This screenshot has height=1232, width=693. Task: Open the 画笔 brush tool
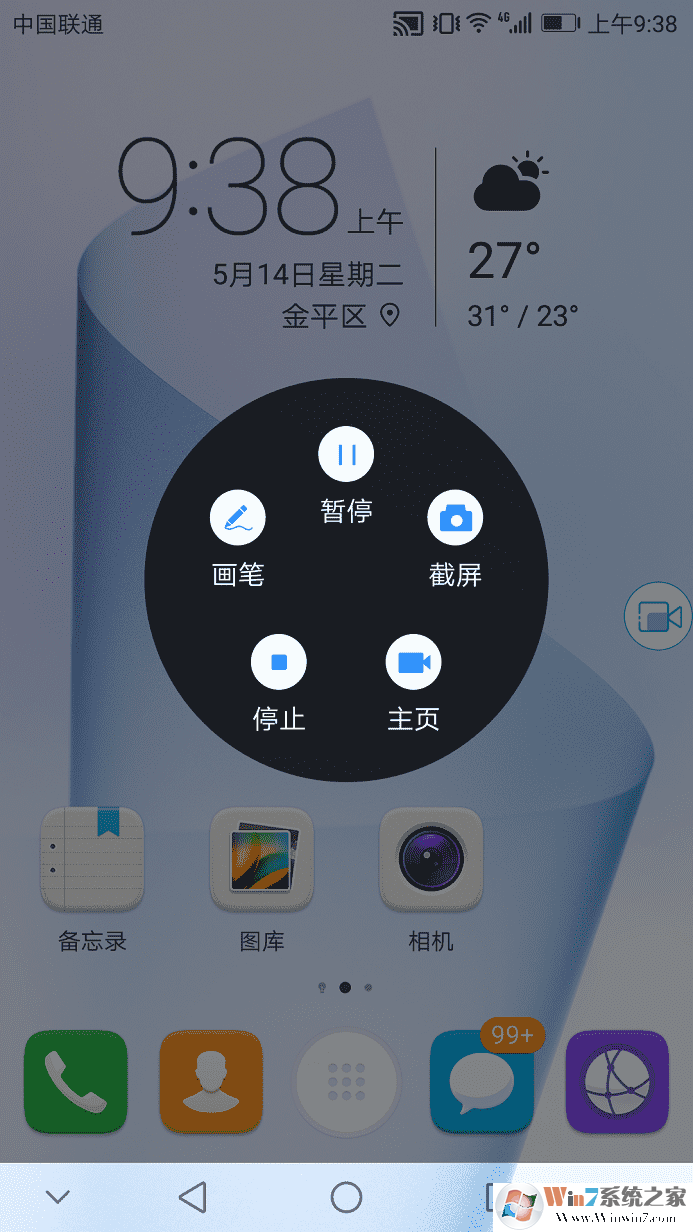[238, 519]
